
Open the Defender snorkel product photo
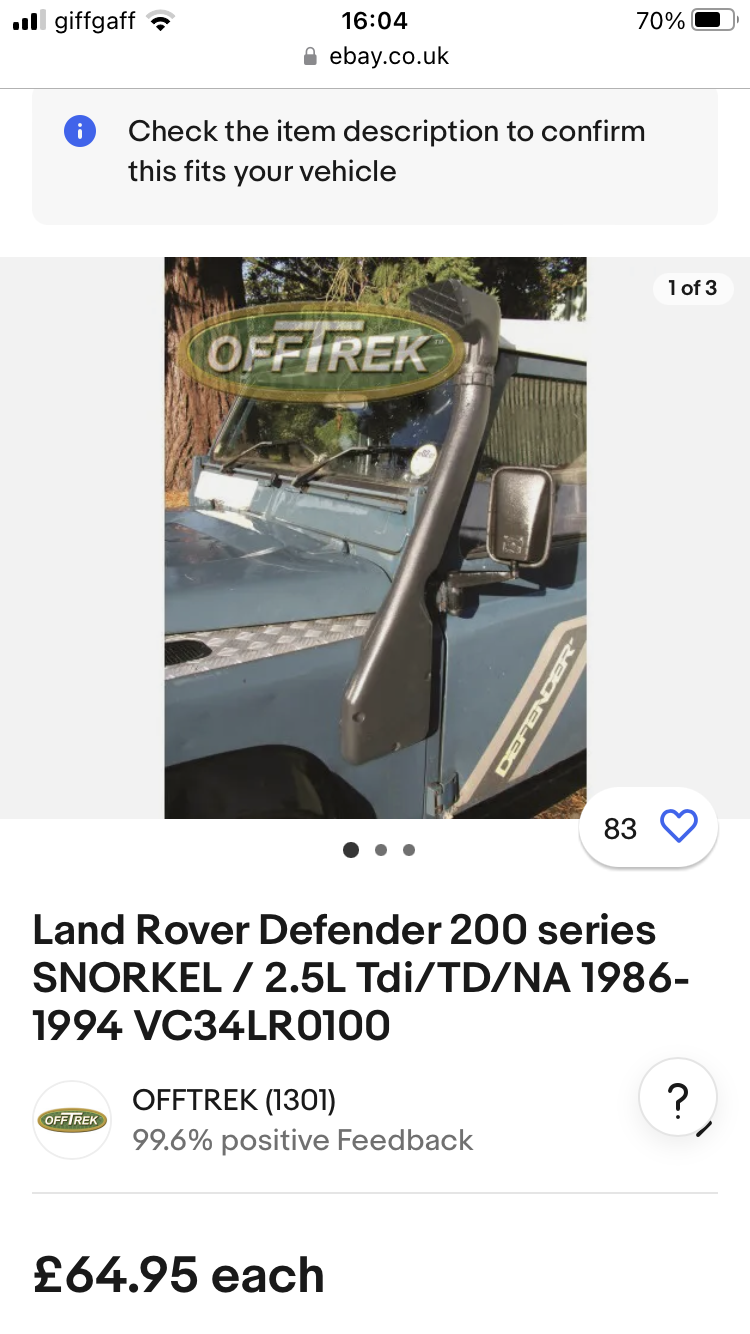pyautogui.click(x=375, y=538)
